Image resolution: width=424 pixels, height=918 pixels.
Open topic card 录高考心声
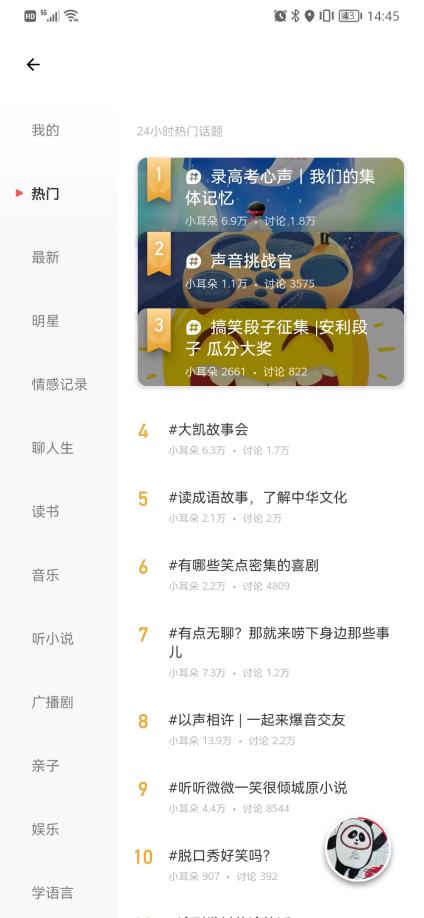(x=271, y=195)
